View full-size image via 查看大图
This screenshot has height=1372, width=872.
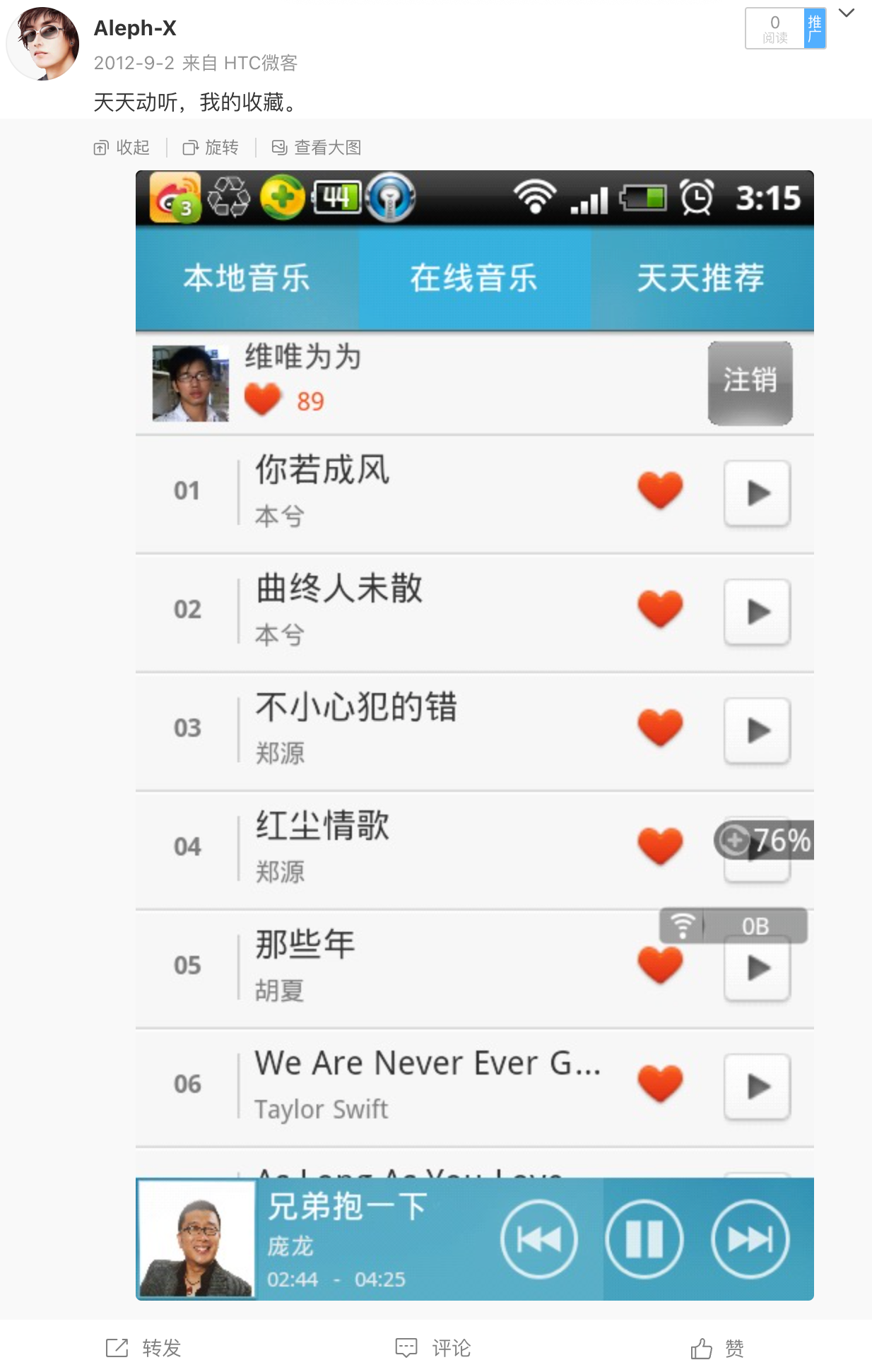[x=317, y=147]
